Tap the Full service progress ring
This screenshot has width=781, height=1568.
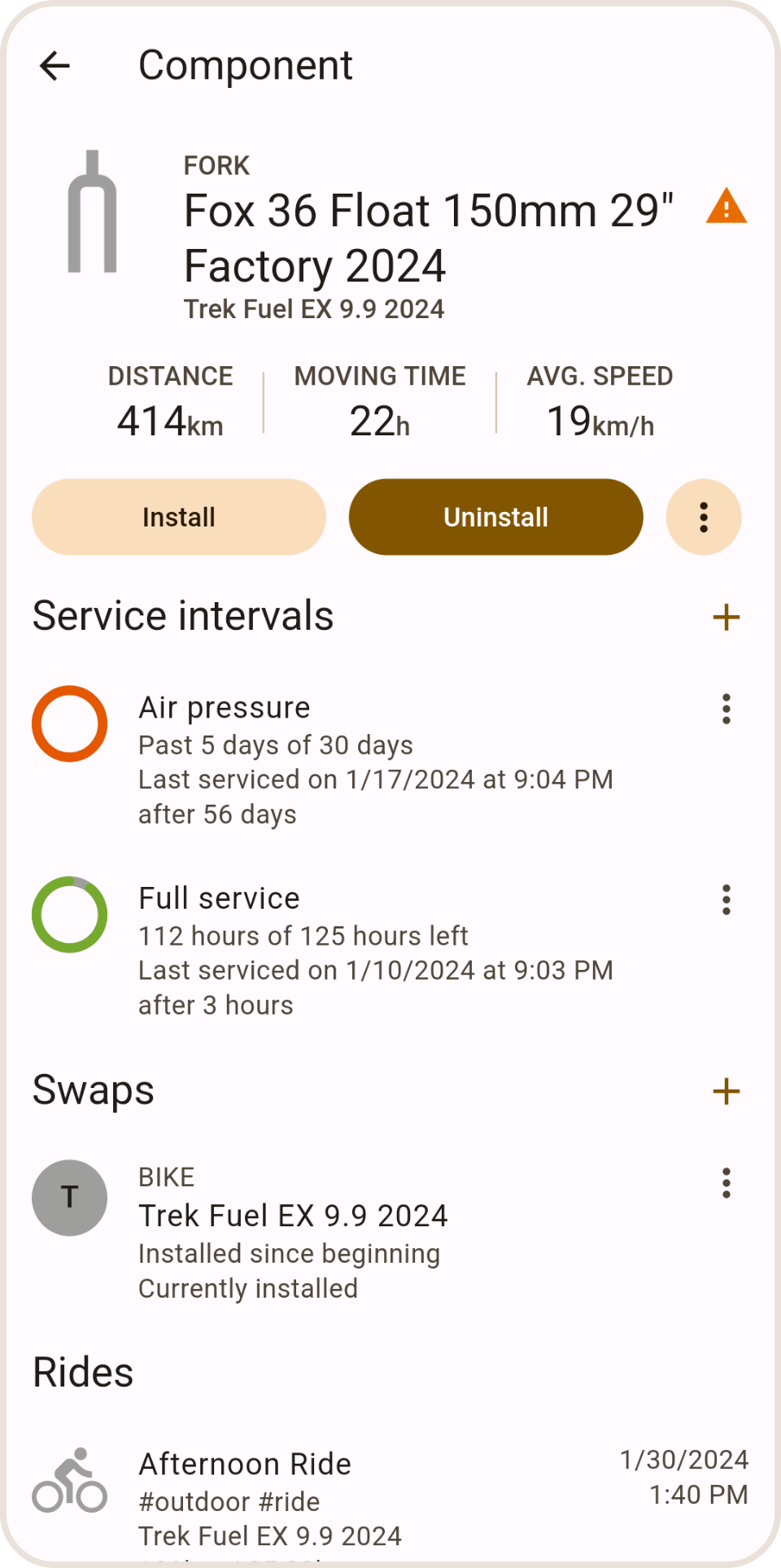(x=69, y=915)
